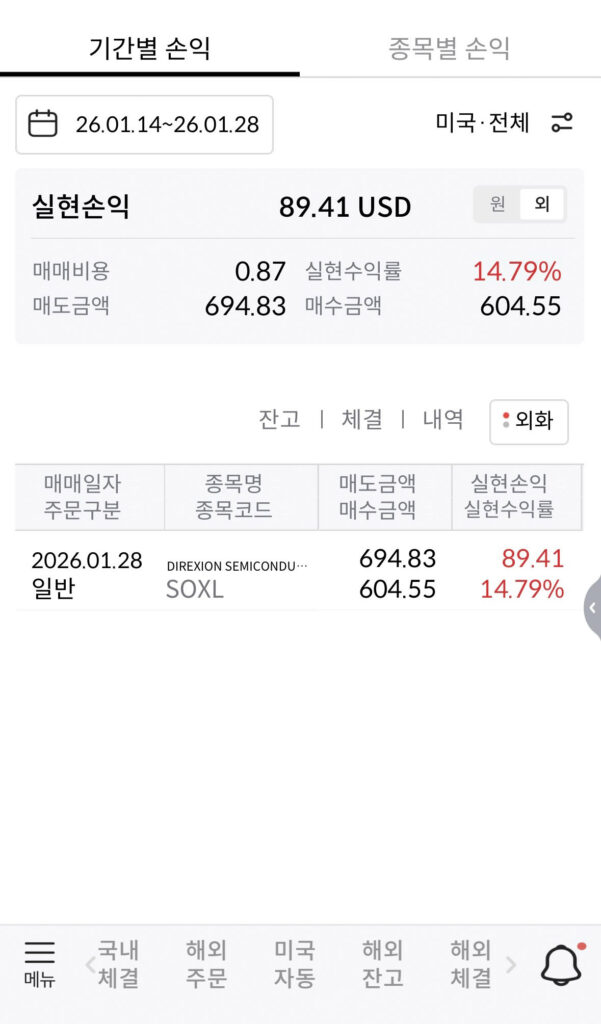Screen dimensions: 601x1024
Task: Go to 내역 link
Action: click(x=443, y=420)
